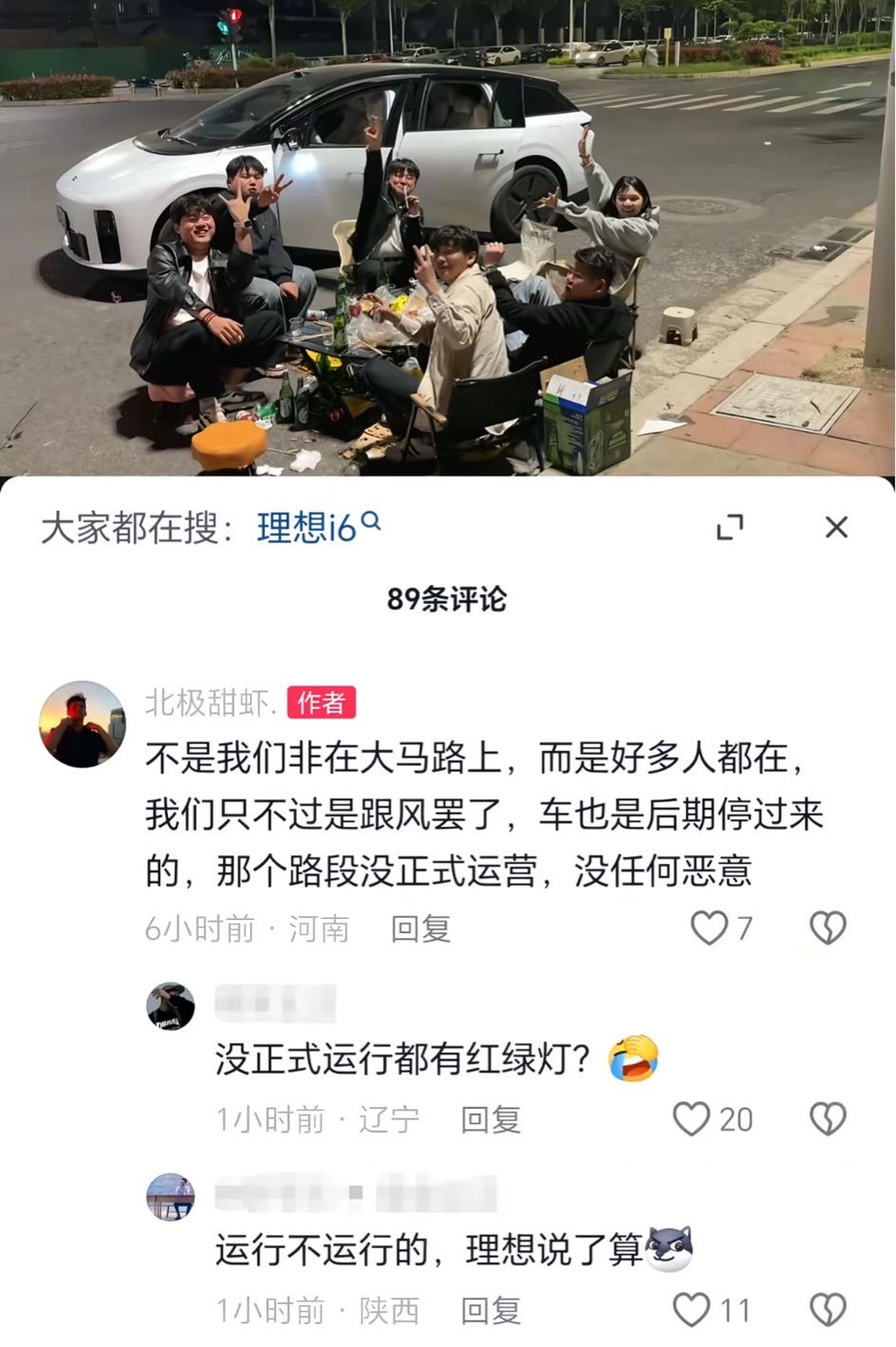Reply to the 陕西 comment 理想说了算
This screenshot has height=1347, width=896.
(x=490, y=1311)
